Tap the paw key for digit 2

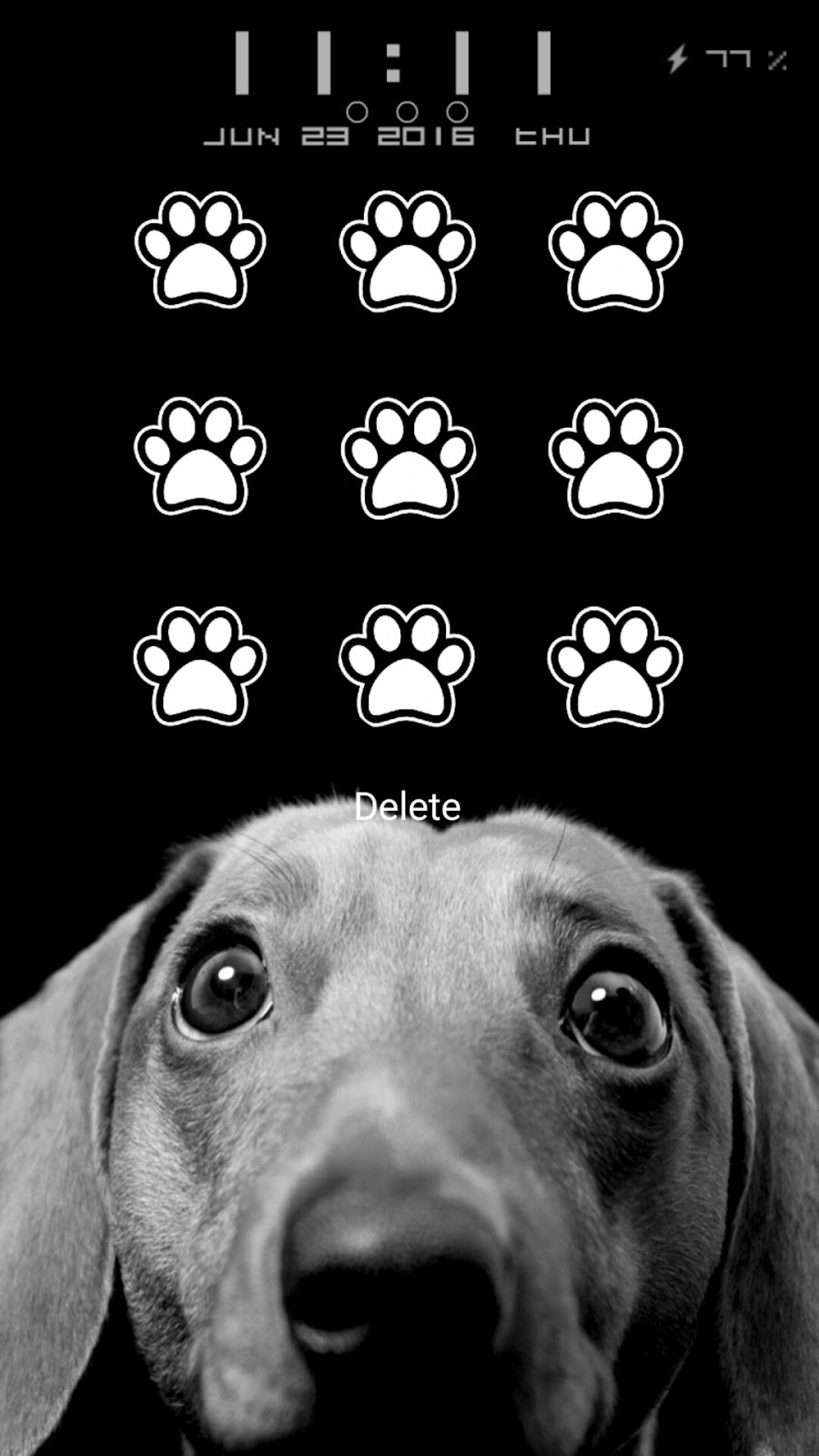[x=407, y=250]
